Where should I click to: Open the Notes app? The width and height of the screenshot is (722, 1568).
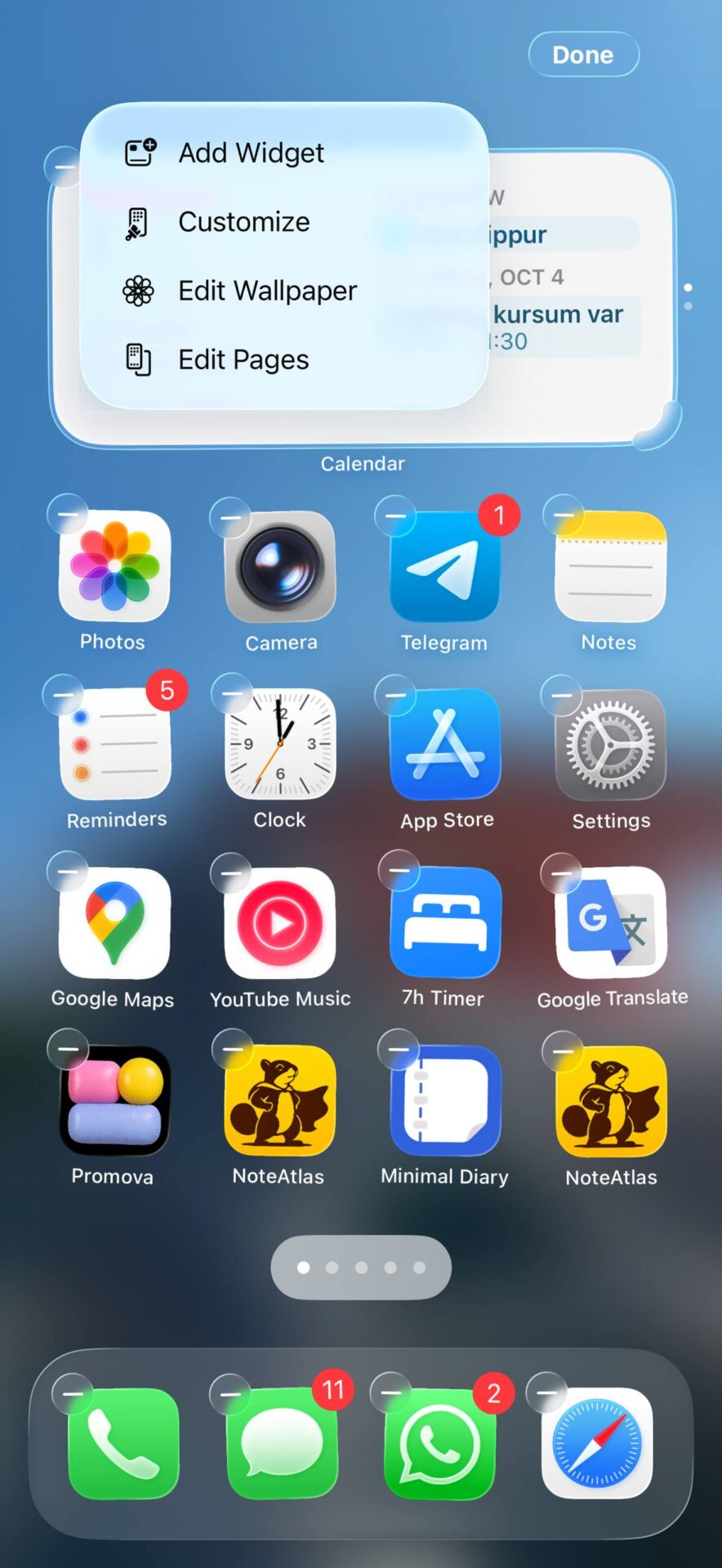coord(610,568)
